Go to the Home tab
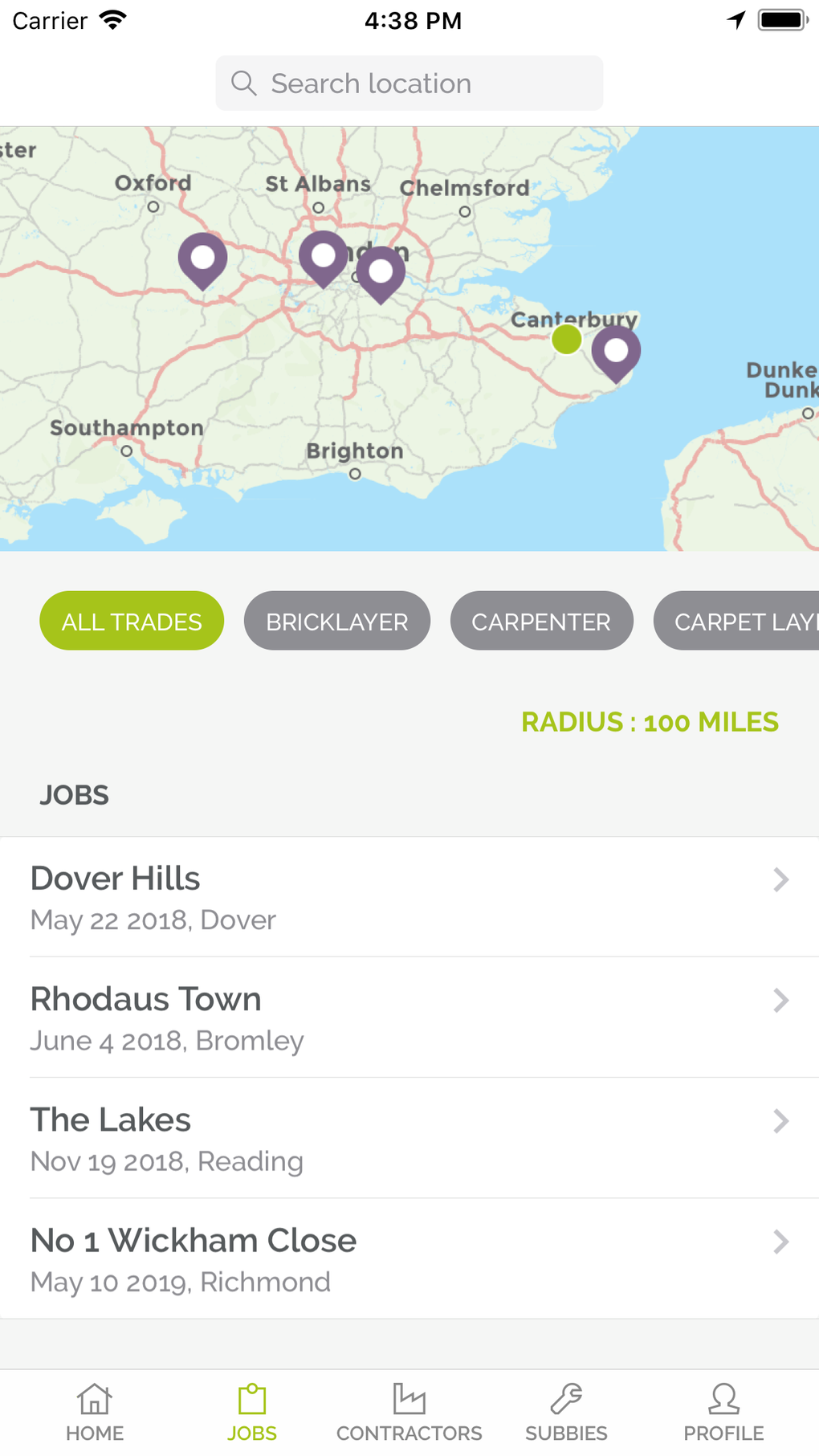Viewport: 819px width, 1456px height. click(95, 1413)
